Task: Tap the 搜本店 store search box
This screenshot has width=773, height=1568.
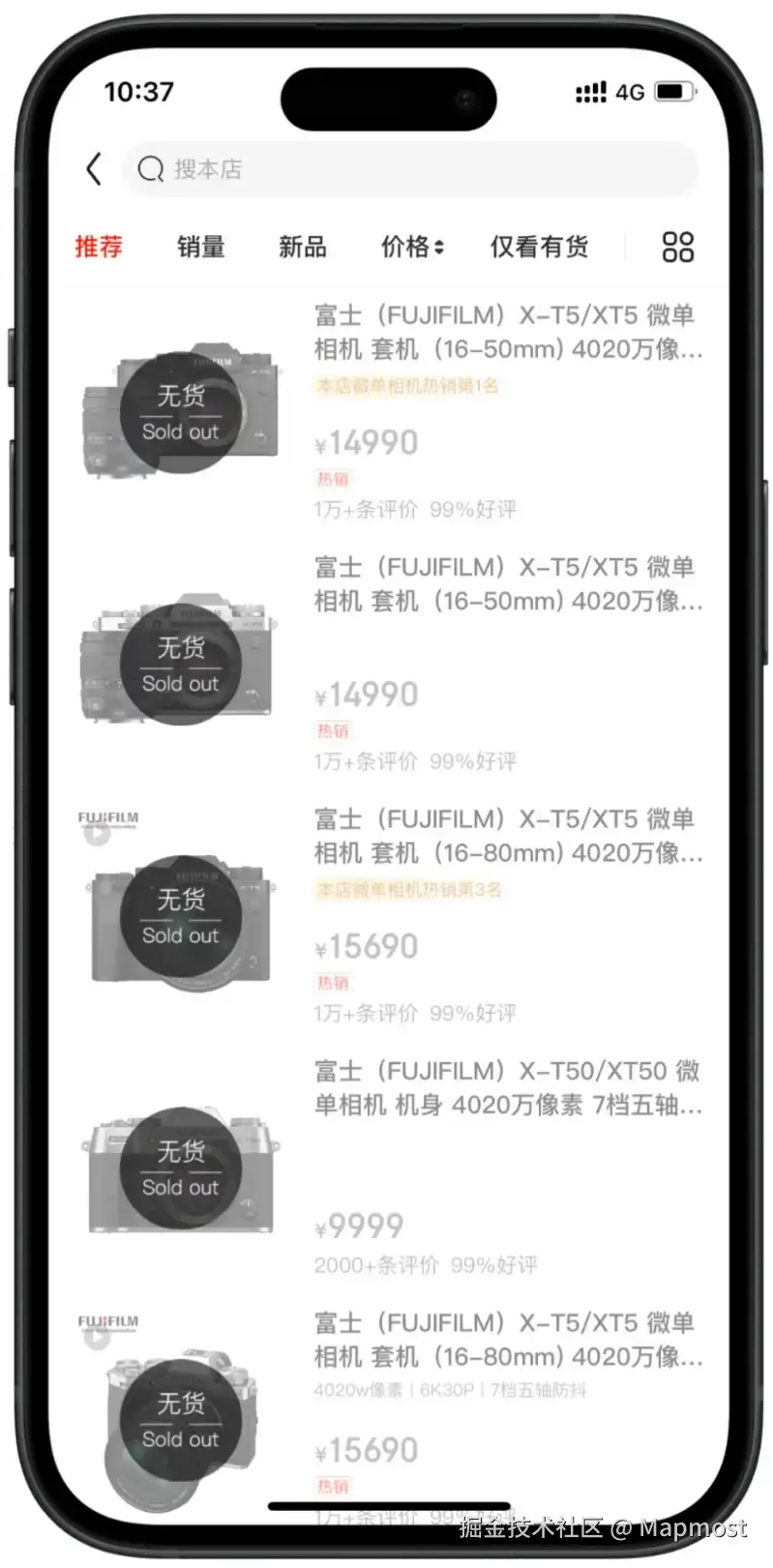Action: 410,169
